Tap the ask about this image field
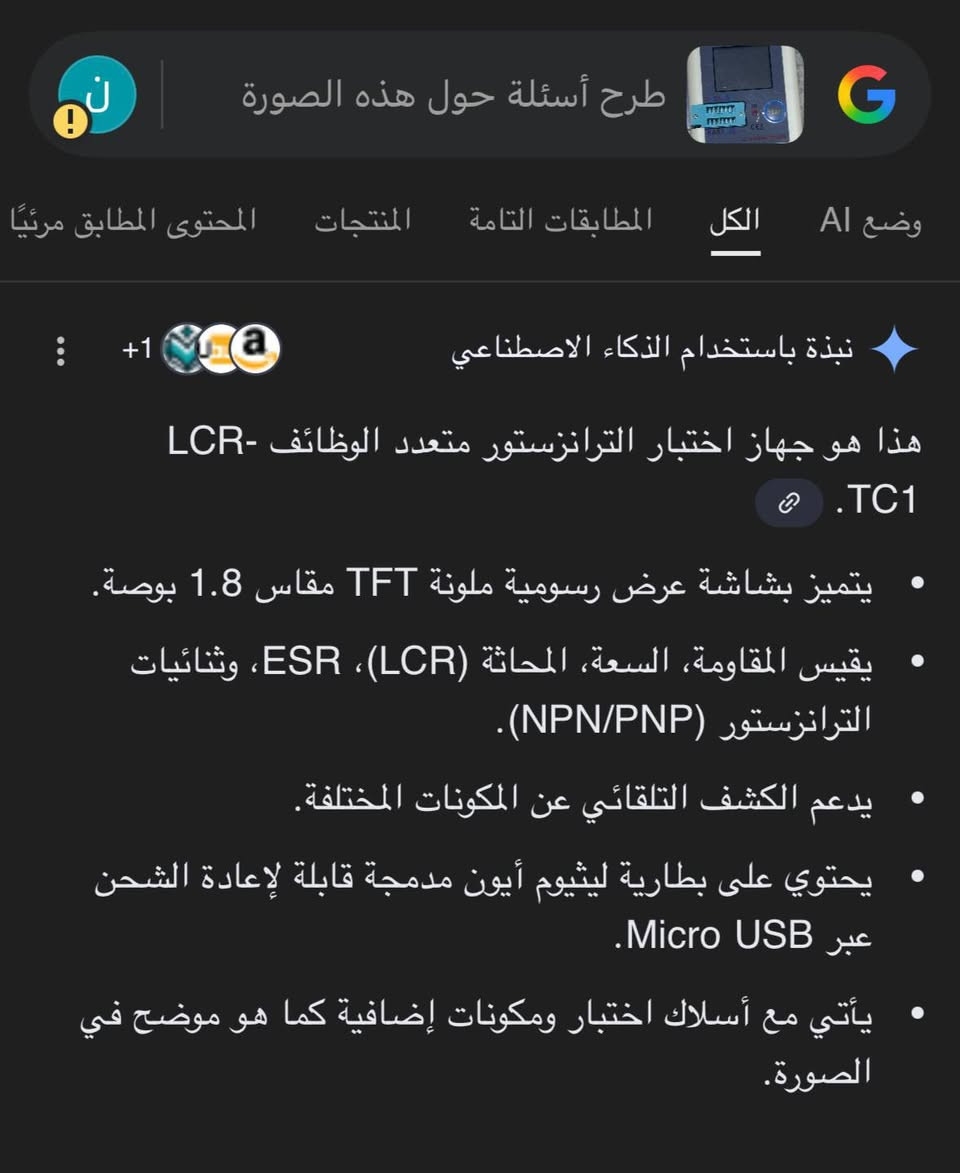This screenshot has height=1173, width=960. pyautogui.click(x=452, y=96)
